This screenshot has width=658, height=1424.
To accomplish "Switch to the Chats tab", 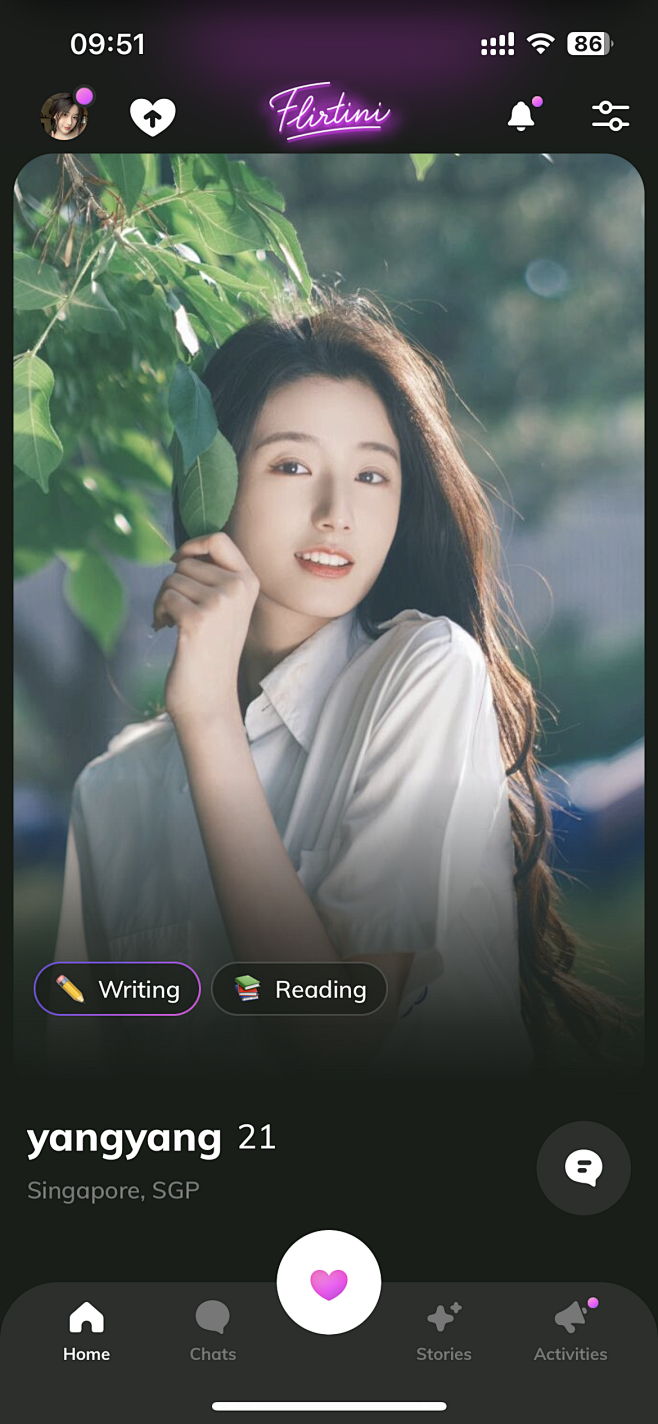I will (x=213, y=1331).
